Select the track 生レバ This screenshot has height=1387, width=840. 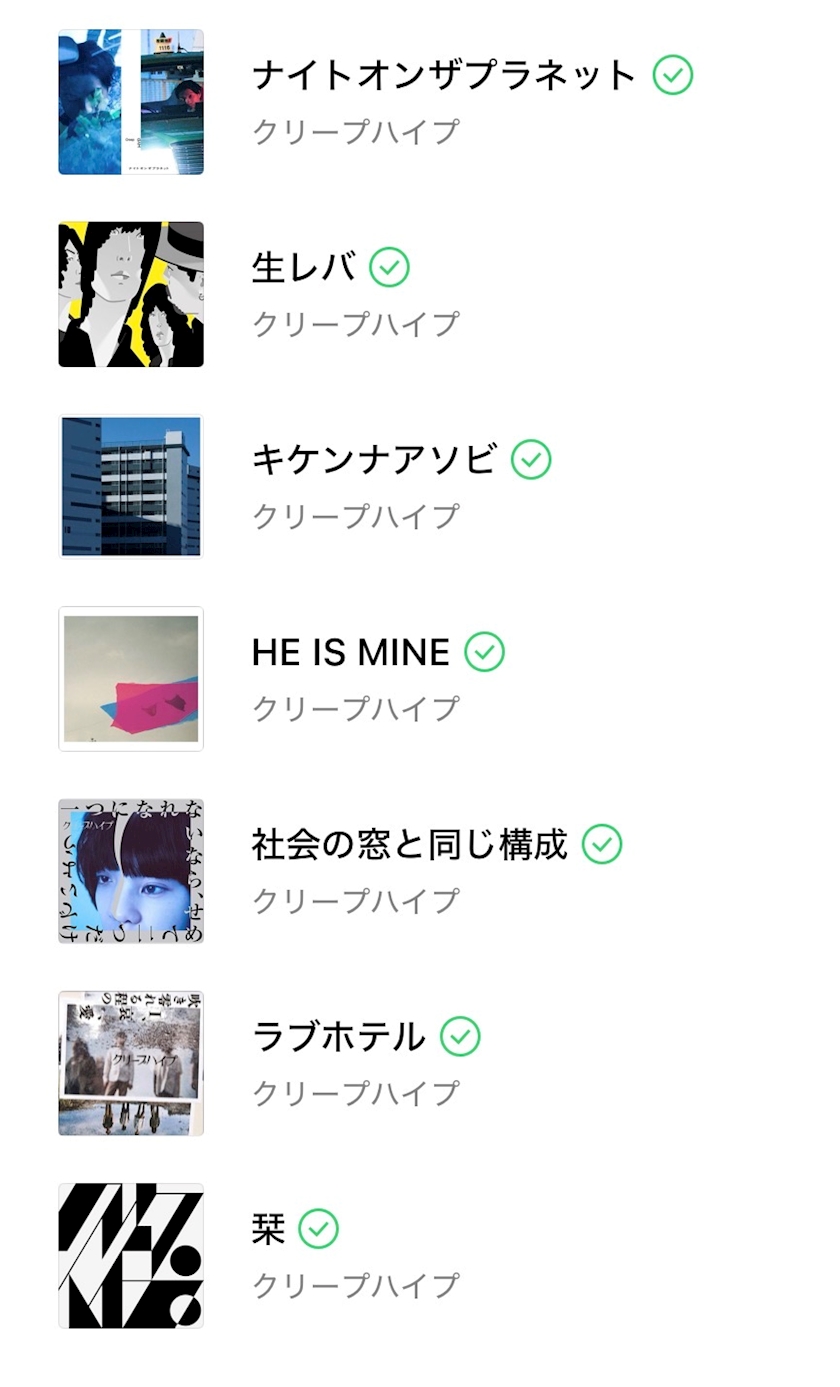tap(420, 294)
